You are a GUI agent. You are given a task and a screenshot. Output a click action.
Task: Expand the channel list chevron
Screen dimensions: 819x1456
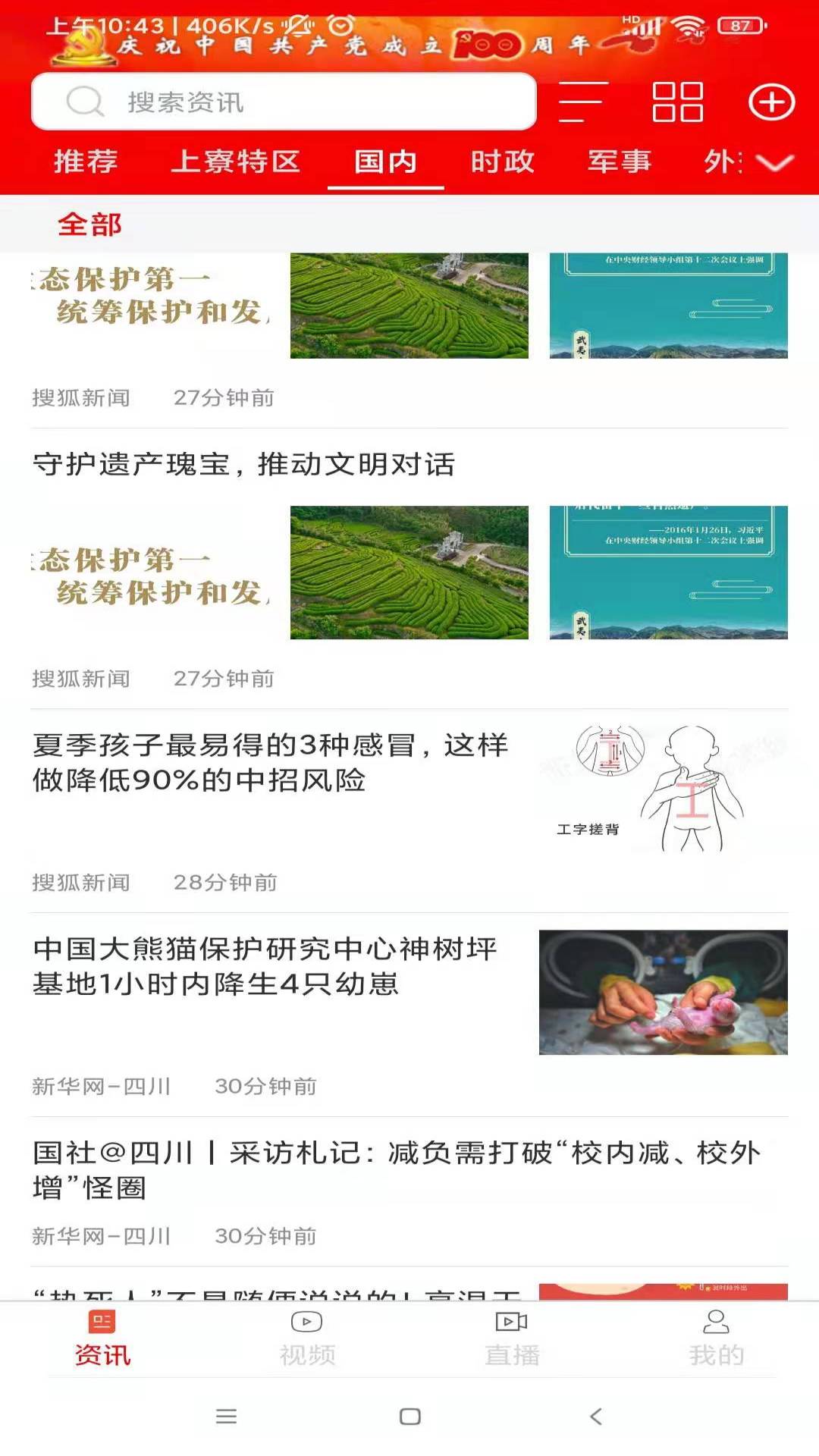tap(774, 162)
